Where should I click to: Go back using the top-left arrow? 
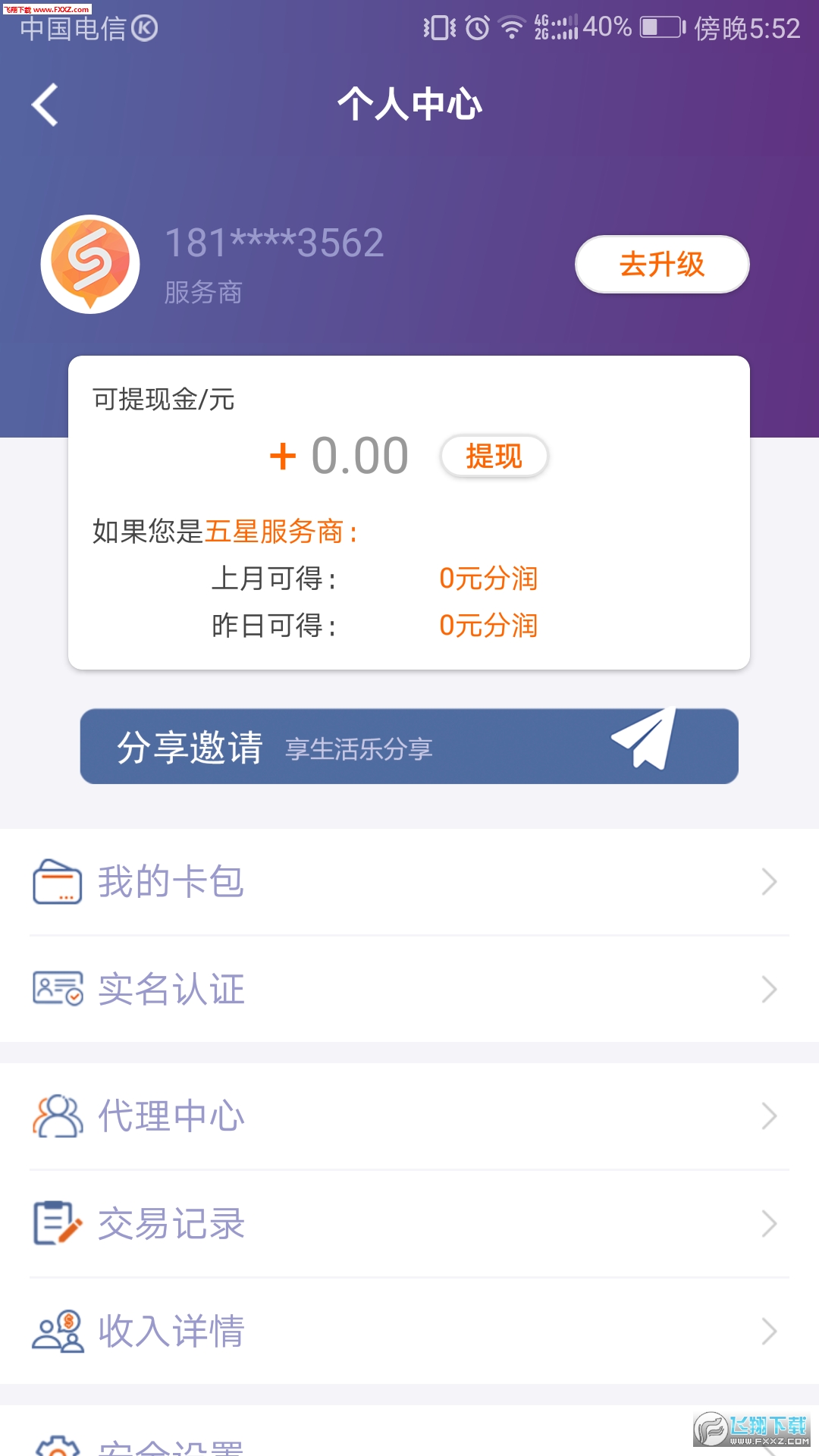(x=45, y=105)
